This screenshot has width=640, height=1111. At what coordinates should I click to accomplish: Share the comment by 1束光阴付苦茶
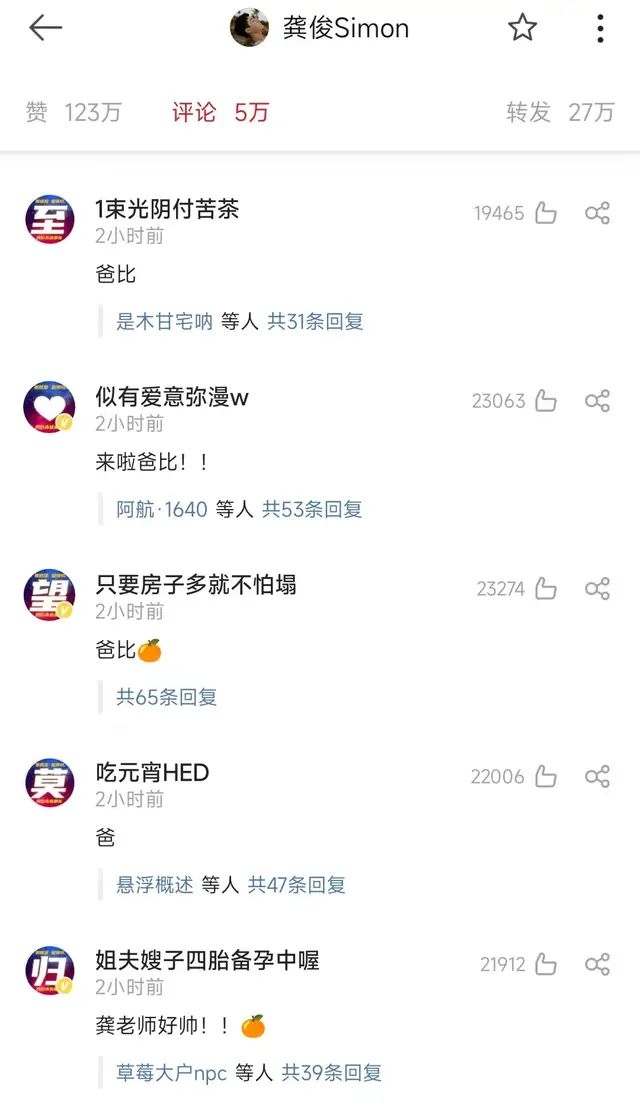tap(597, 213)
